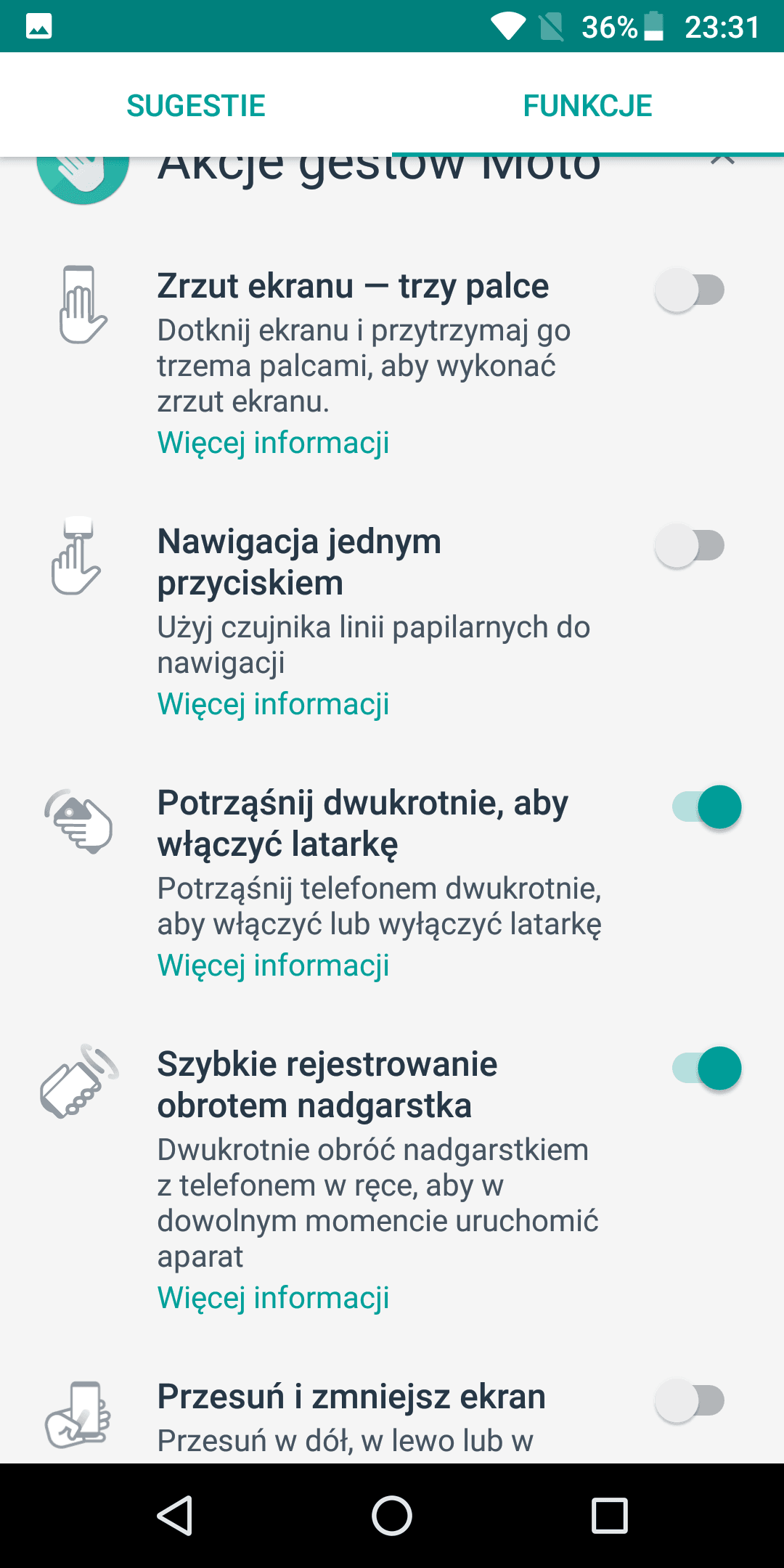Open recent apps from navigation bar
This screenshot has height=1568, width=784.
tap(610, 1516)
